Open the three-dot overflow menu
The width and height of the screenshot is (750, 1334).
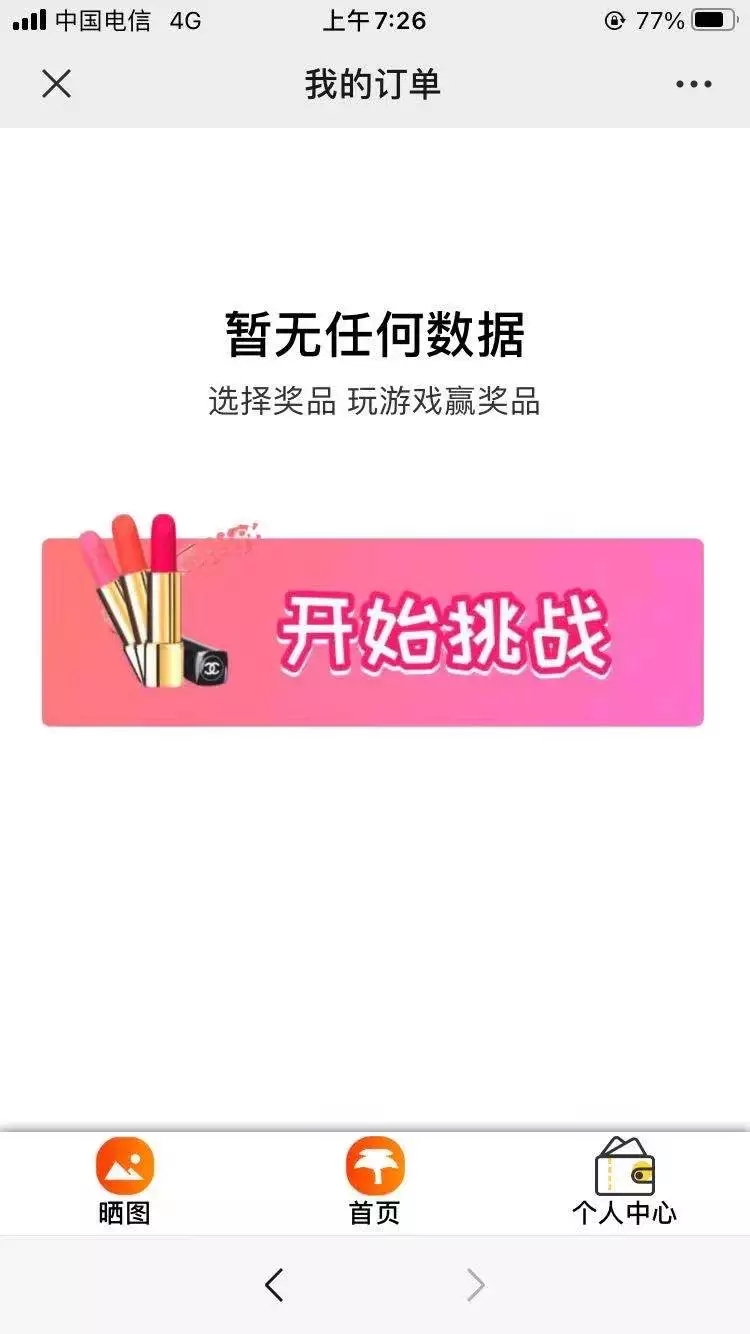tap(693, 84)
